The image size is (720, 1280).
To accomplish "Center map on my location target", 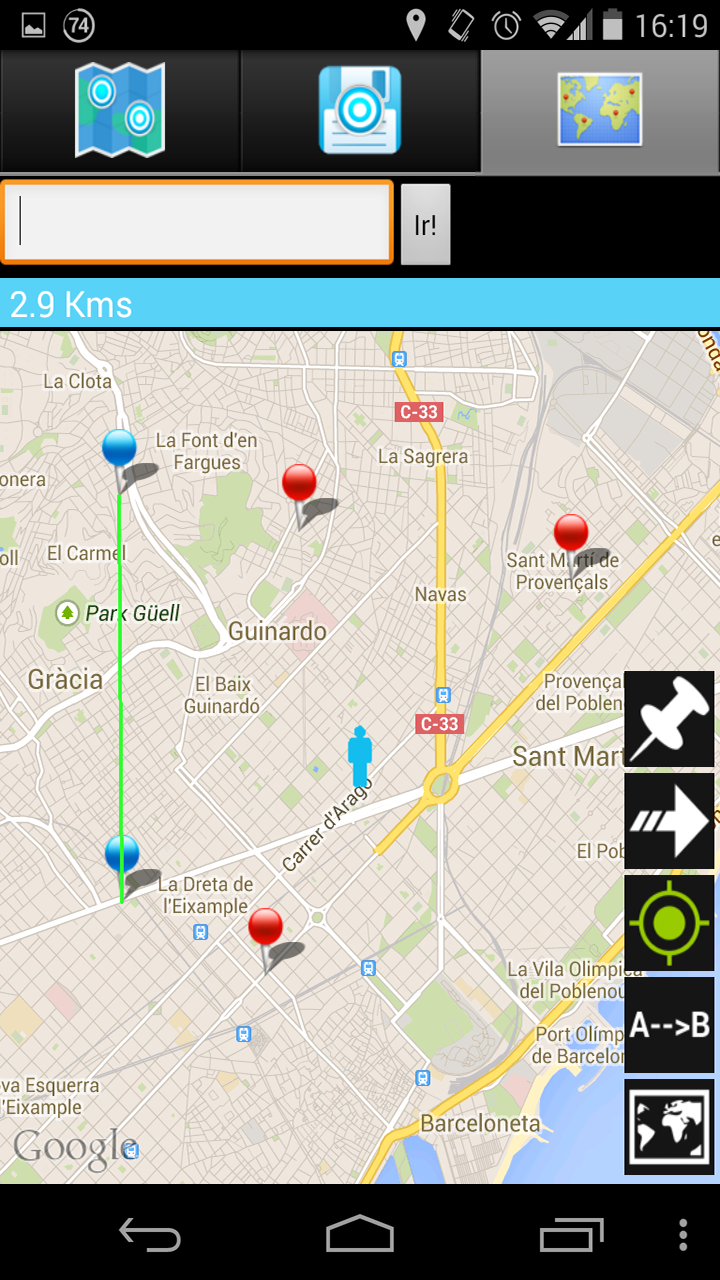I will coord(669,922).
